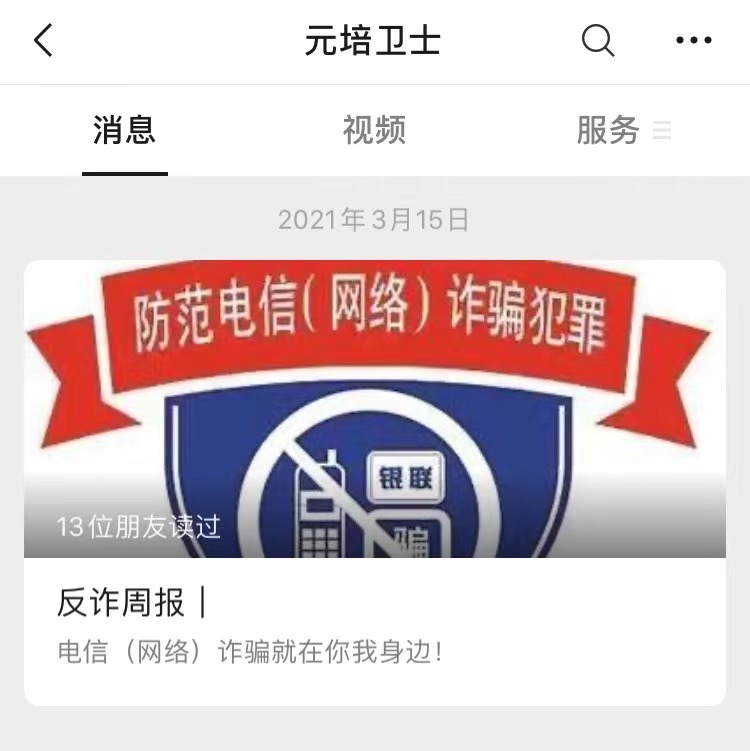
Task: Switch to the 视频 tab
Action: coord(374,130)
